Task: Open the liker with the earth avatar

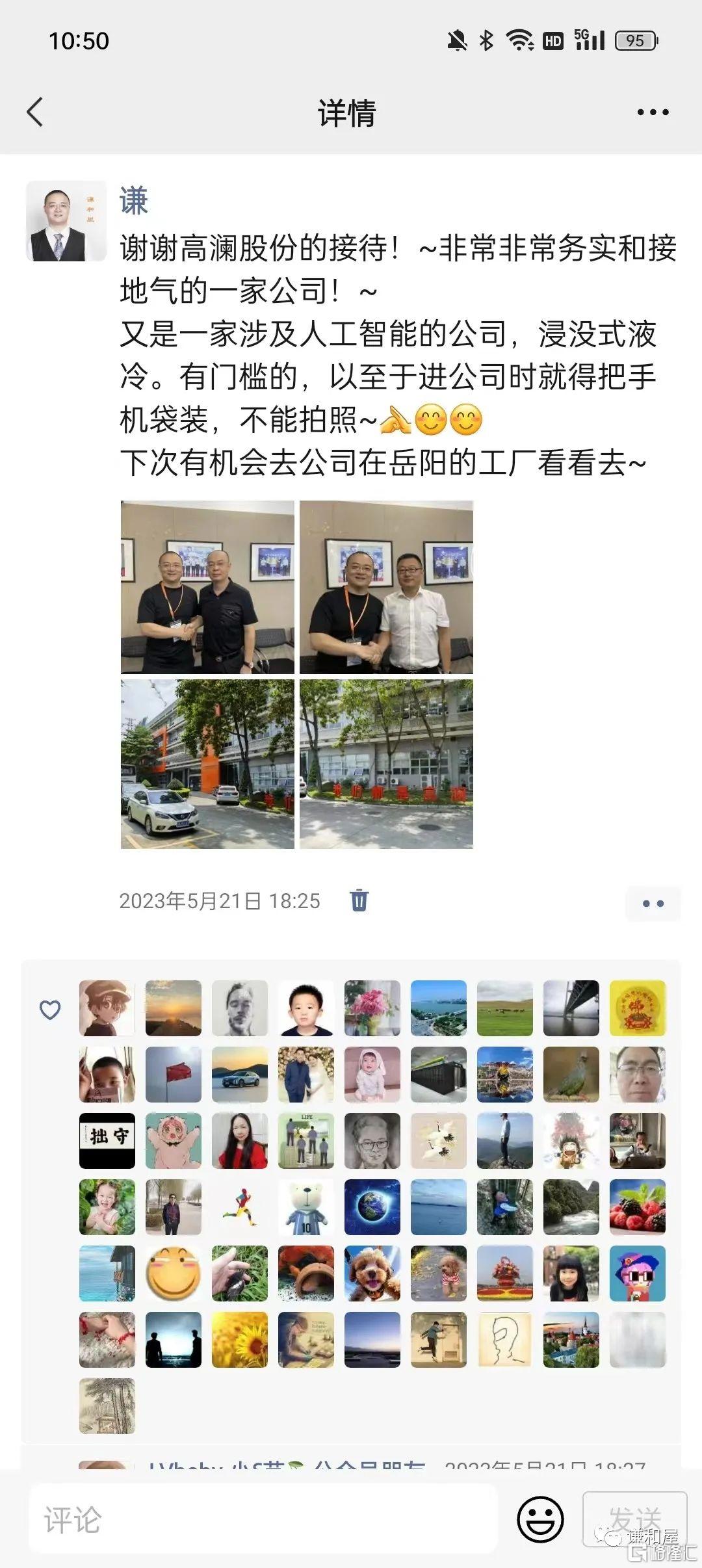Action: click(372, 1207)
